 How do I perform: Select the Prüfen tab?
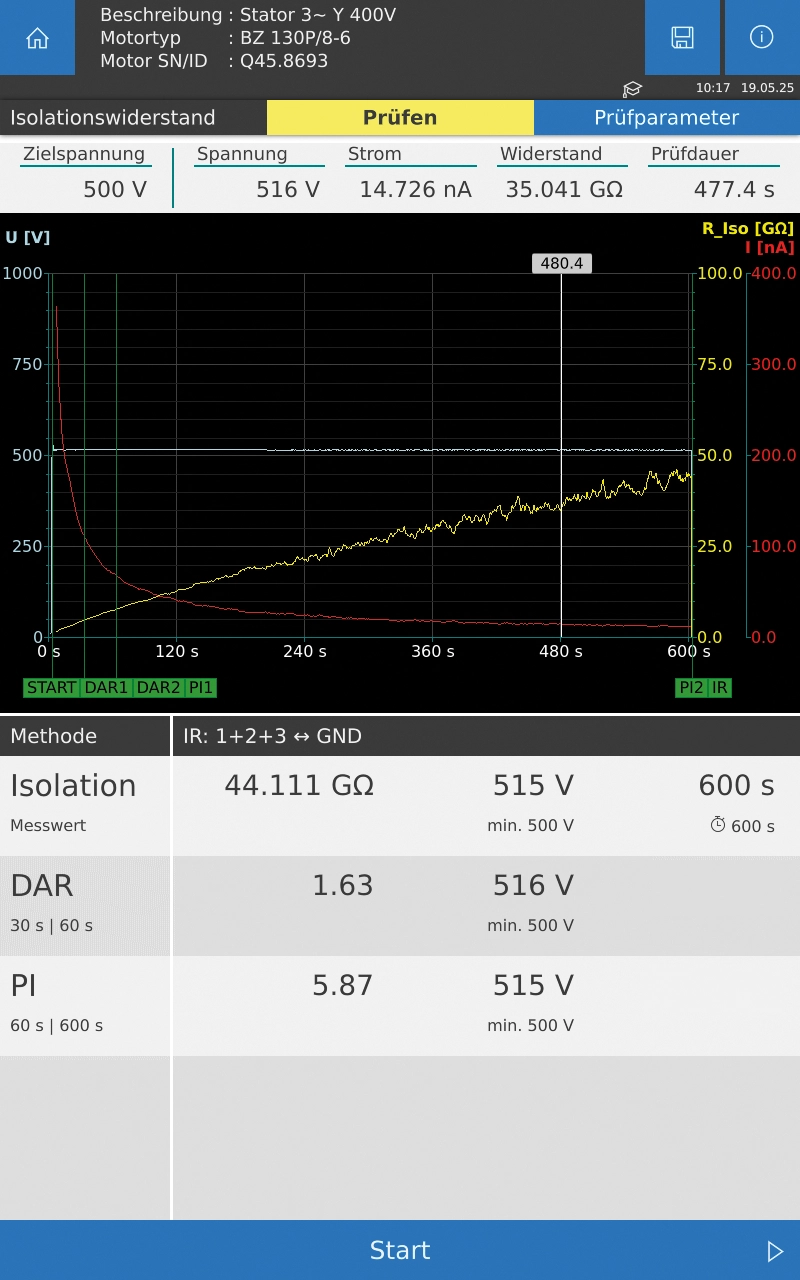click(400, 118)
